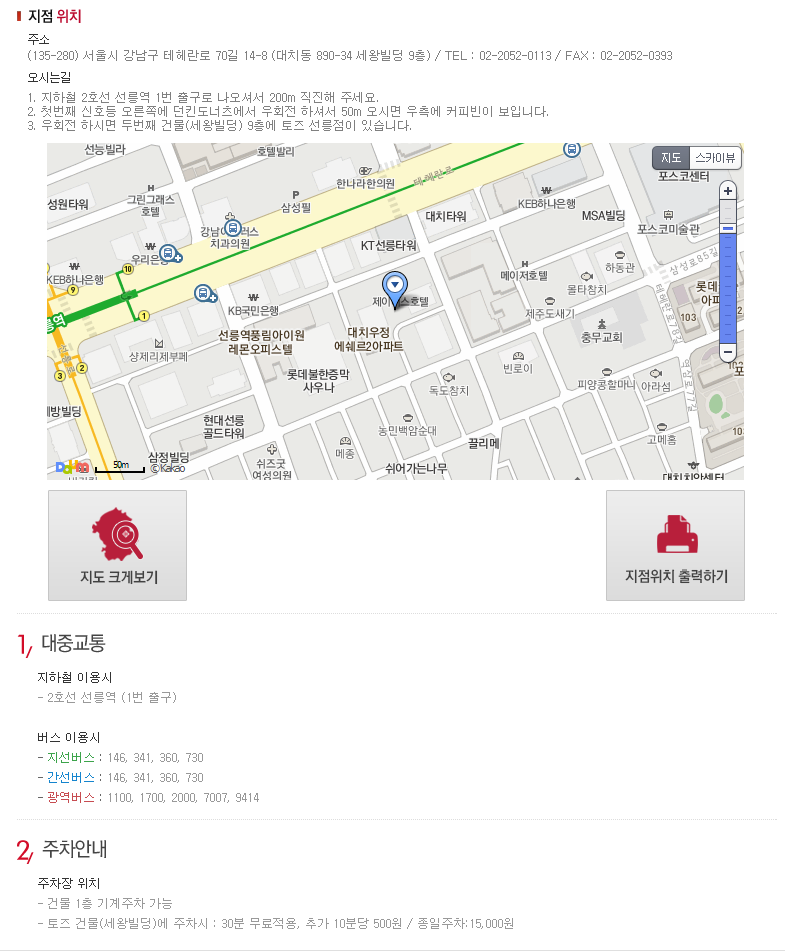
Task: Open 지도 크게보기 button
Action: coord(117,545)
